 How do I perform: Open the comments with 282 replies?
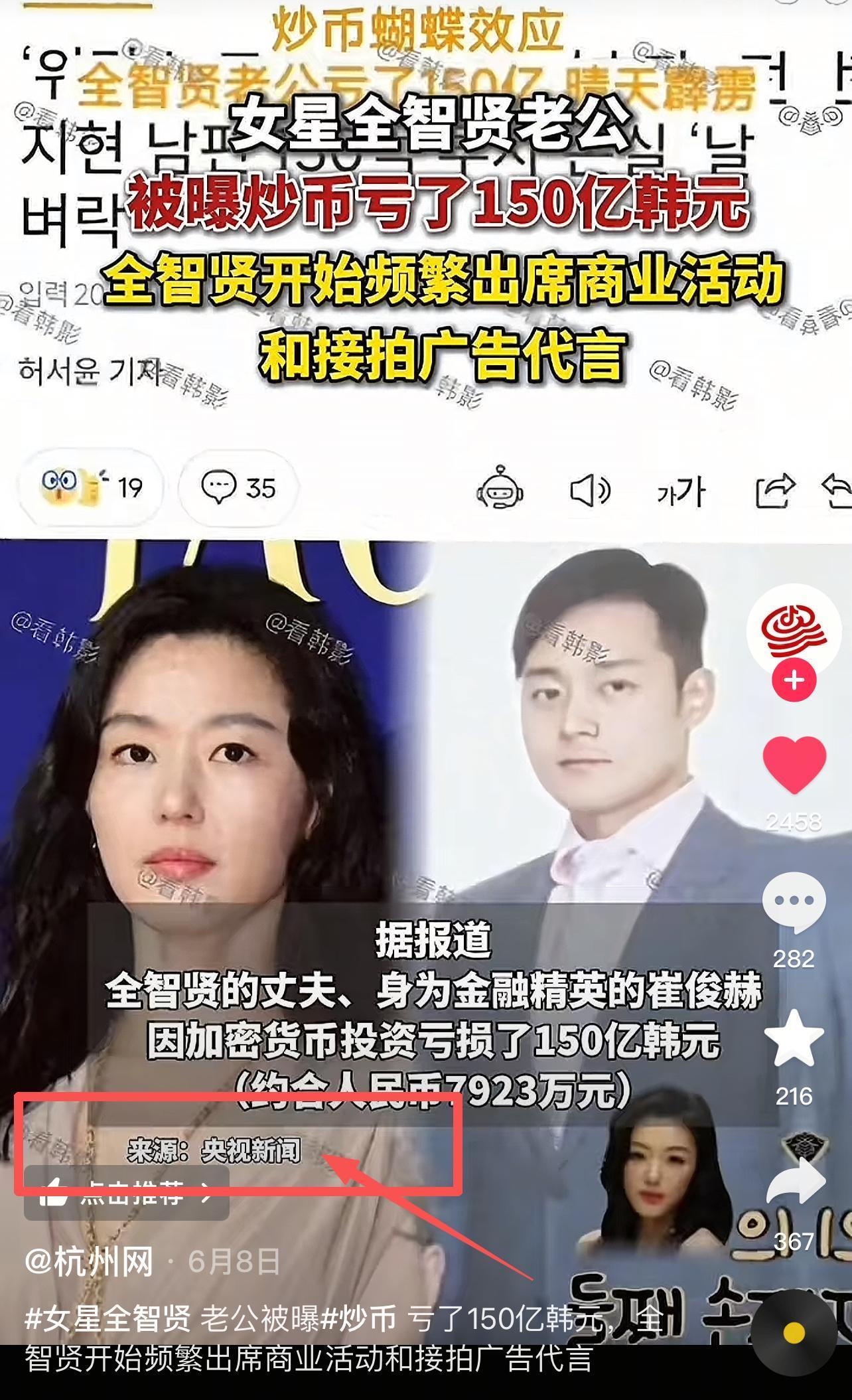794,903
